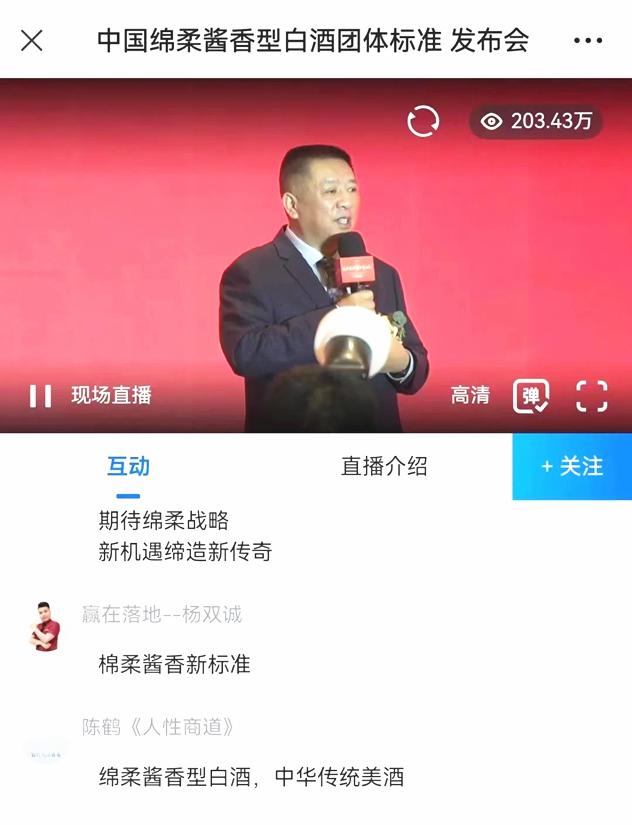The height and width of the screenshot is (825, 632).
Task: Tap the refresh stream icon
Action: (423, 121)
